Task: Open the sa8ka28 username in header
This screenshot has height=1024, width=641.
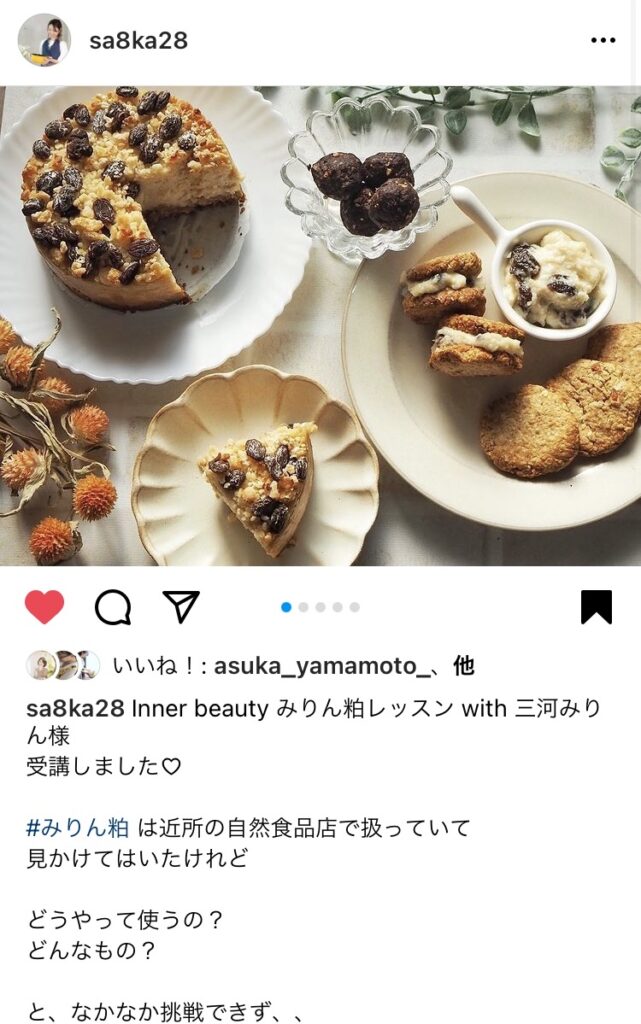Action: coord(138,41)
